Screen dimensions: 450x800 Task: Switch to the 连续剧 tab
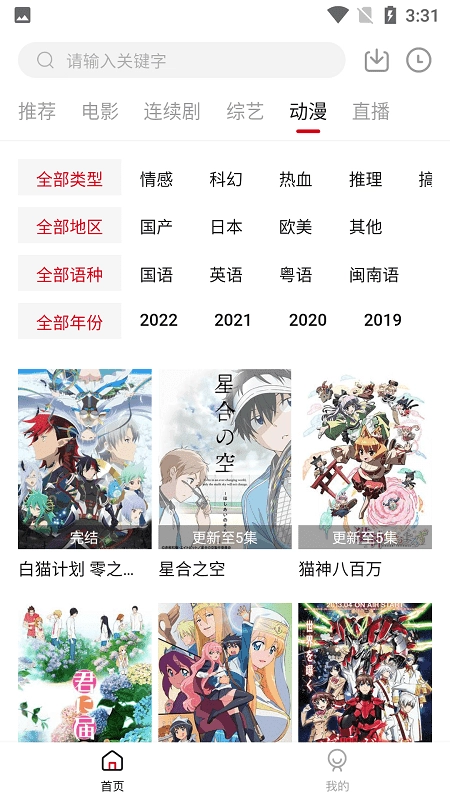click(x=172, y=111)
